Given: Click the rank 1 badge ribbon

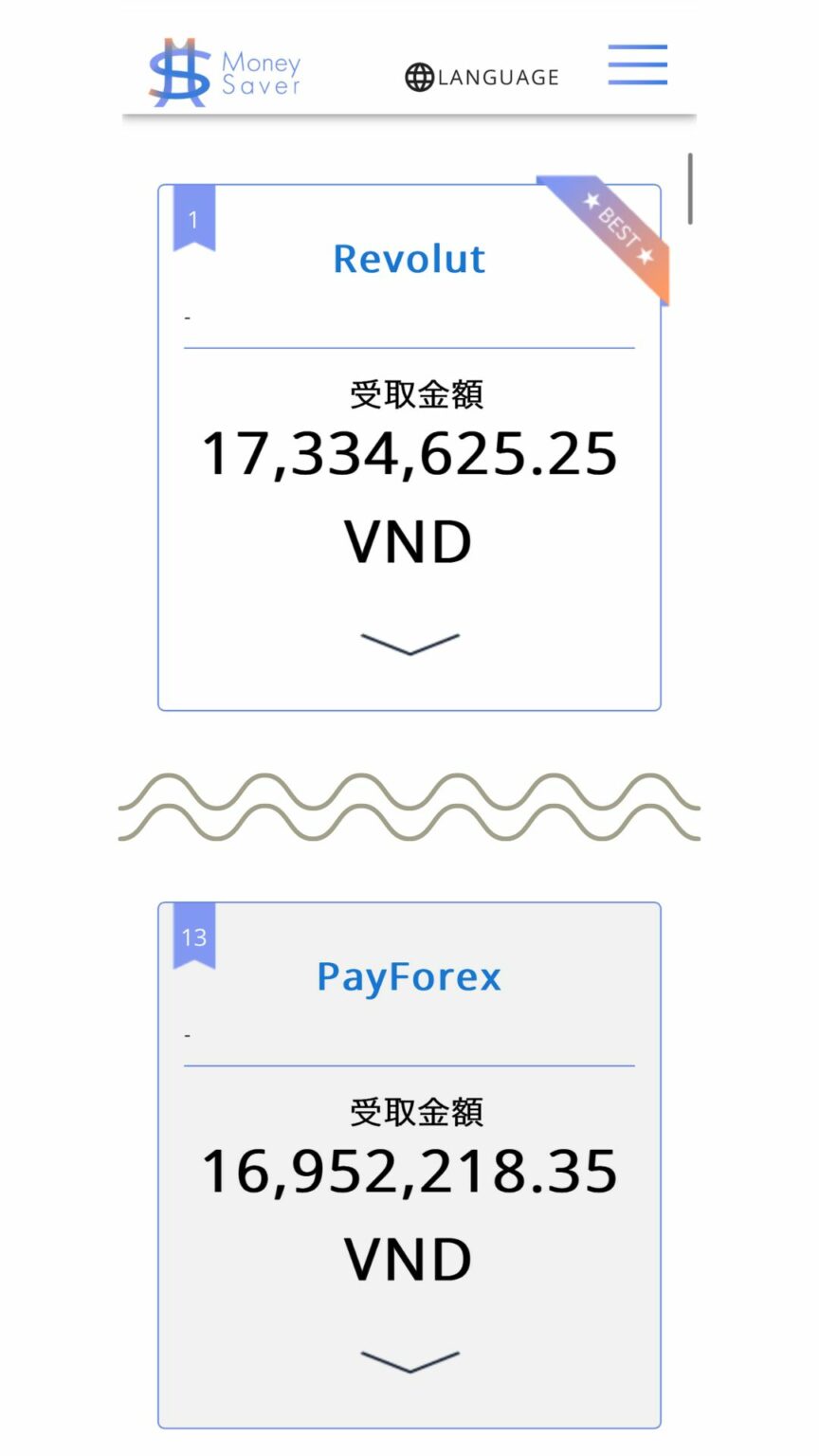Looking at the screenshot, I should click(193, 220).
